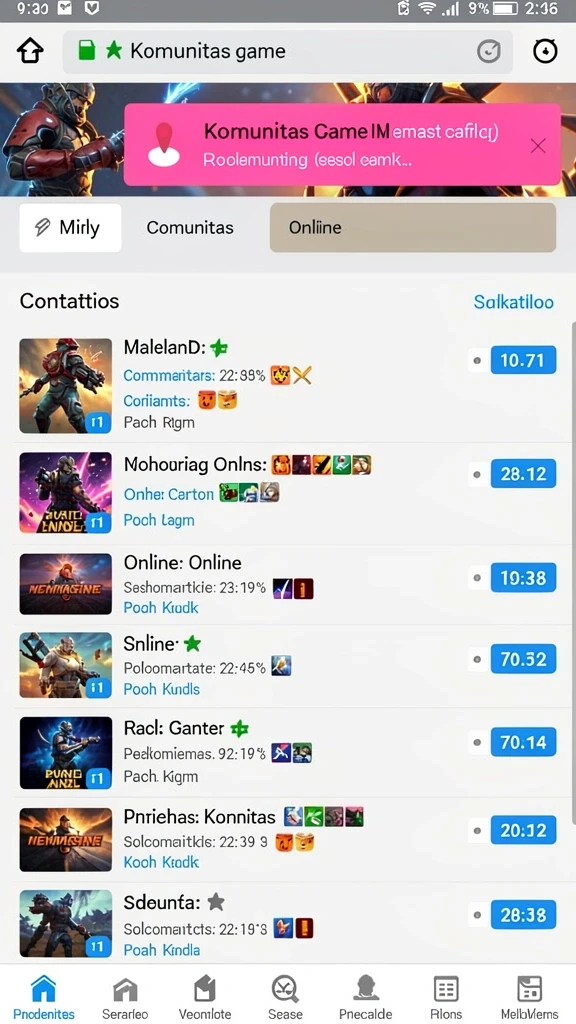The height and width of the screenshot is (1024, 576).
Task: Open the Sdeunfa entry
Action: click(x=288, y=923)
